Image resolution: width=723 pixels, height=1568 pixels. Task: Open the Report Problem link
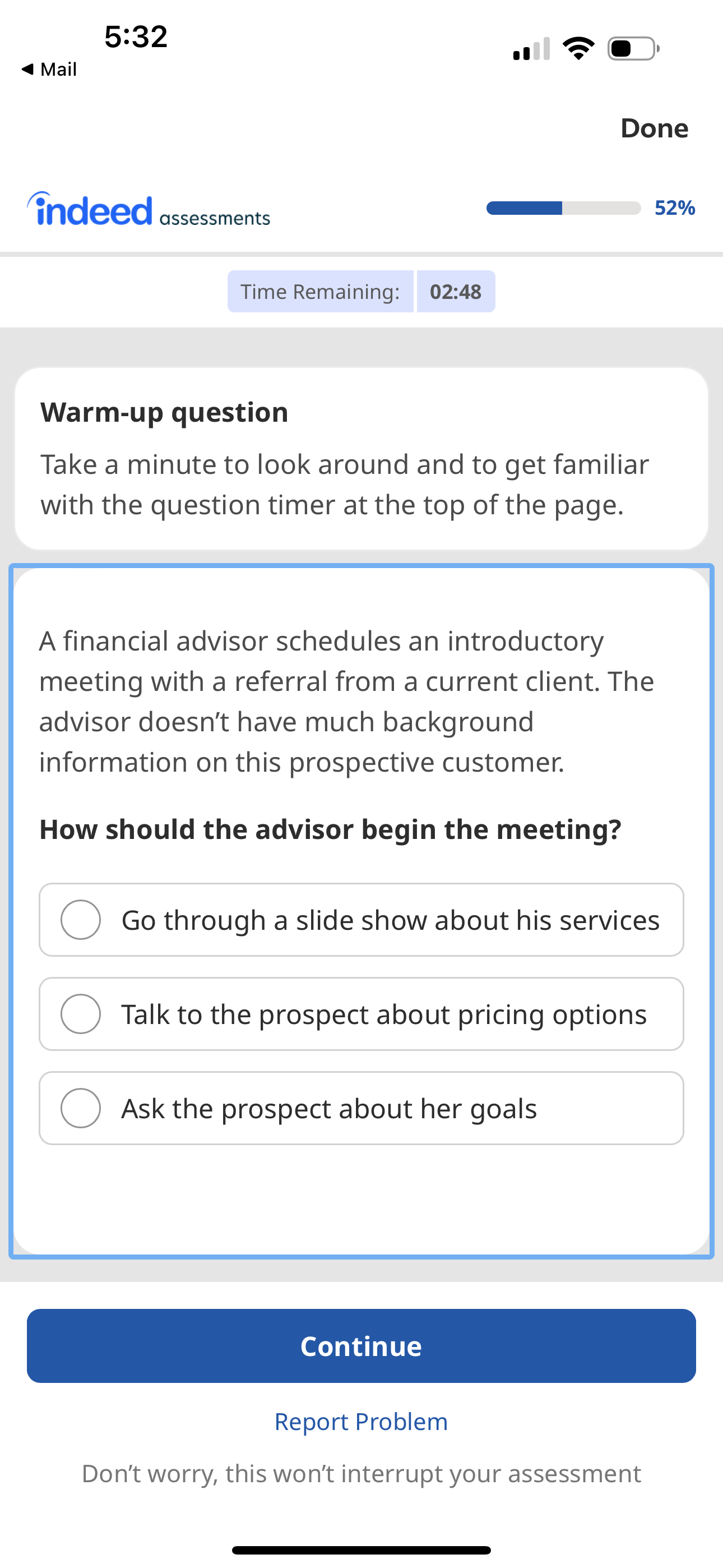click(x=361, y=1422)
